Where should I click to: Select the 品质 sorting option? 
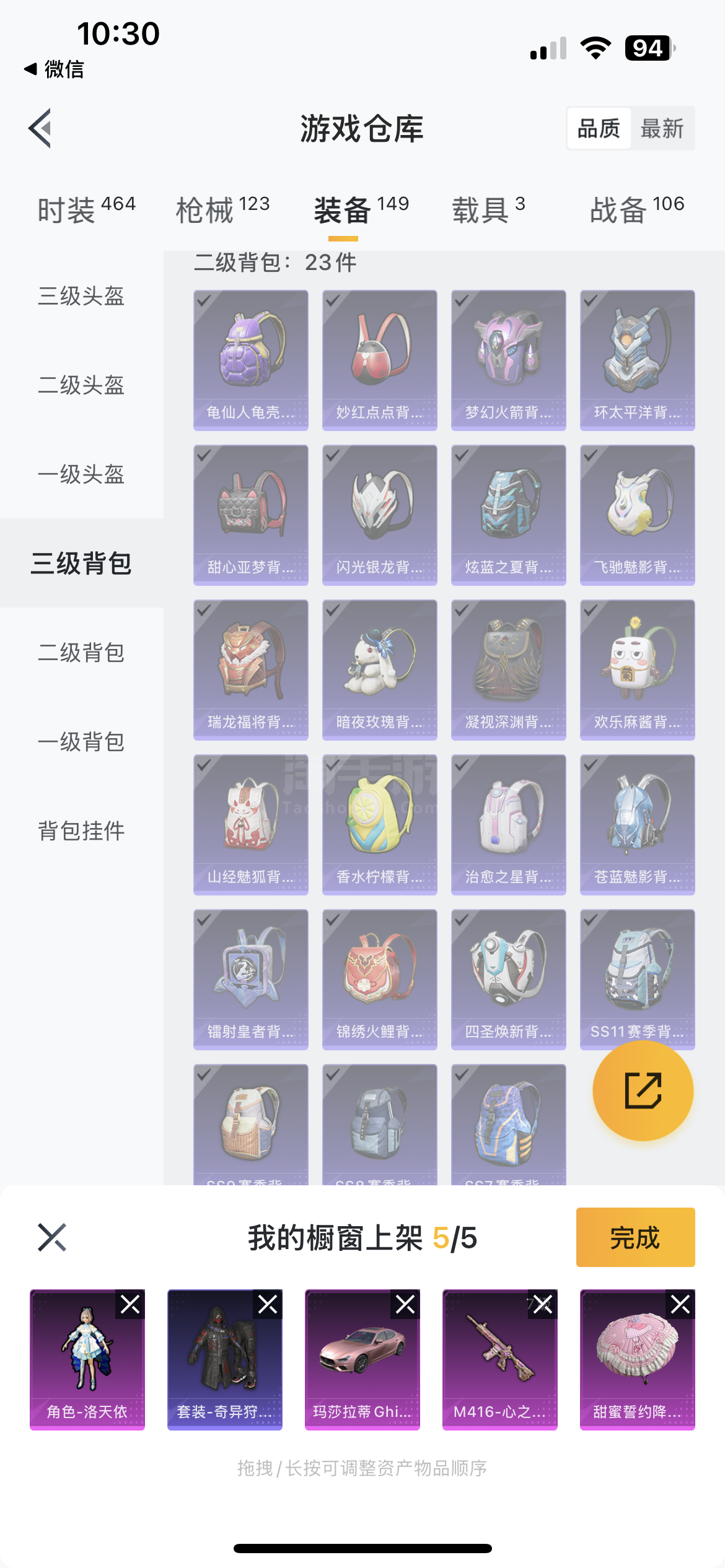tap(599, 129)
